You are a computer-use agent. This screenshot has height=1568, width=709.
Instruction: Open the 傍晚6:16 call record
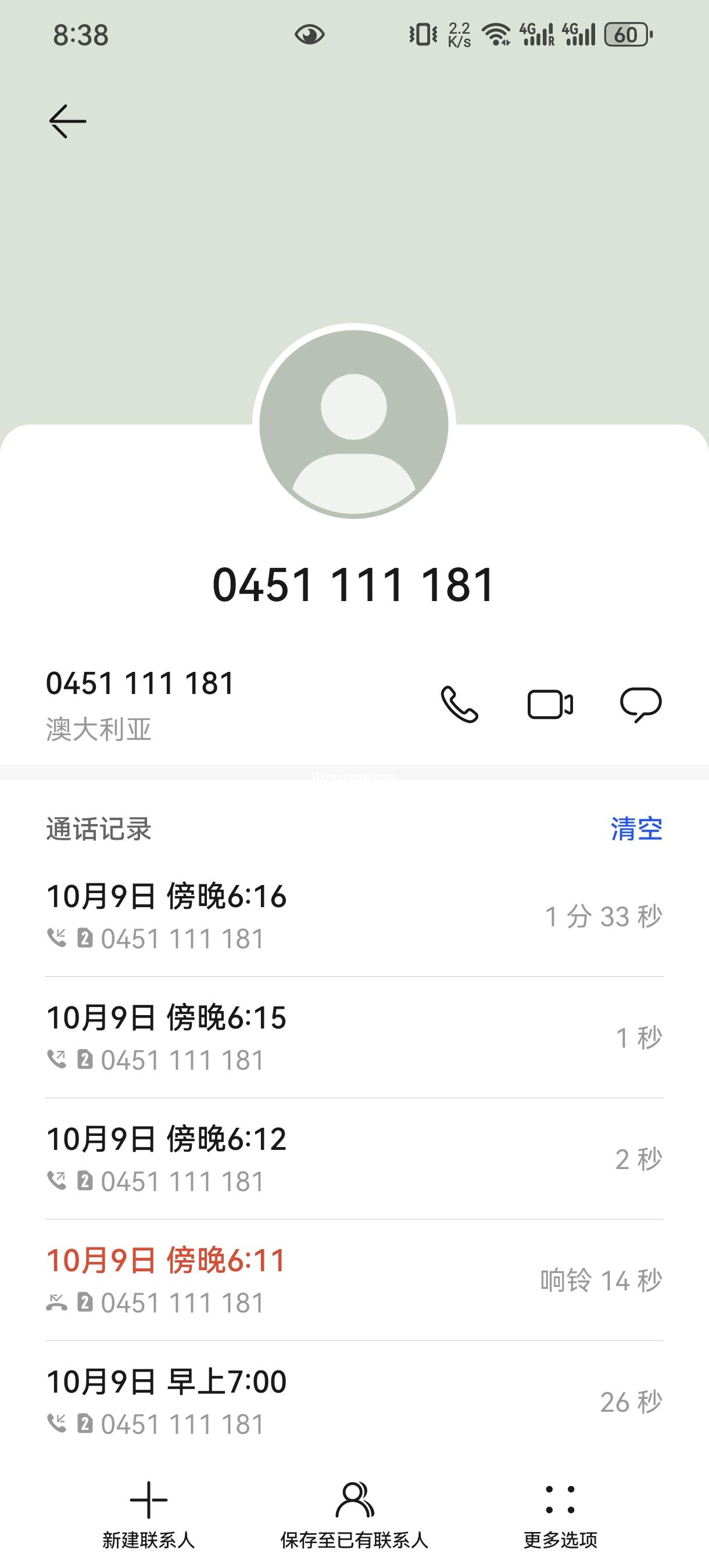[353, 915]
